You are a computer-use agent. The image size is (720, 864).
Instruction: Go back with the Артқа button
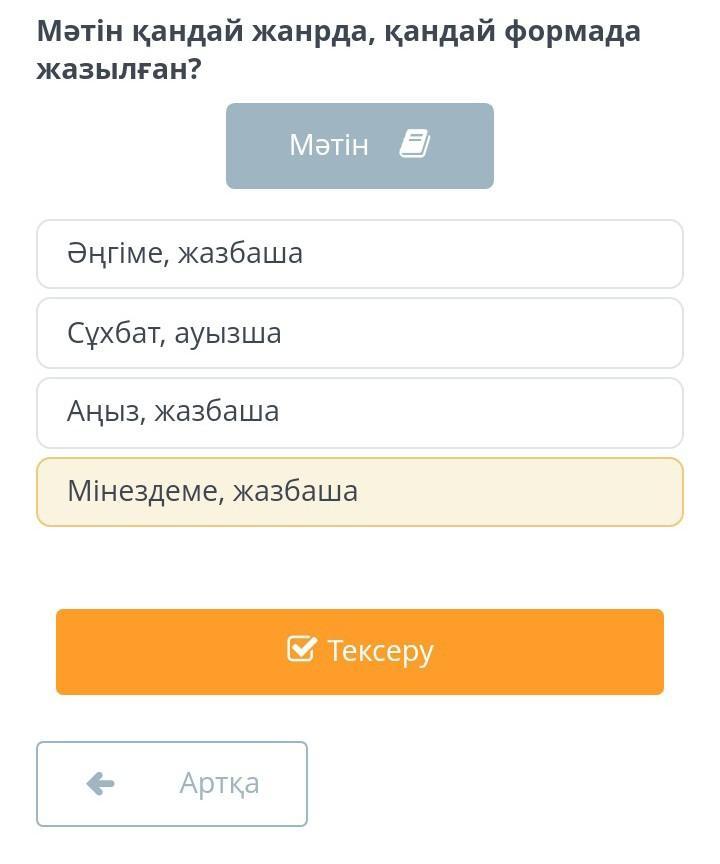(172, 784)
